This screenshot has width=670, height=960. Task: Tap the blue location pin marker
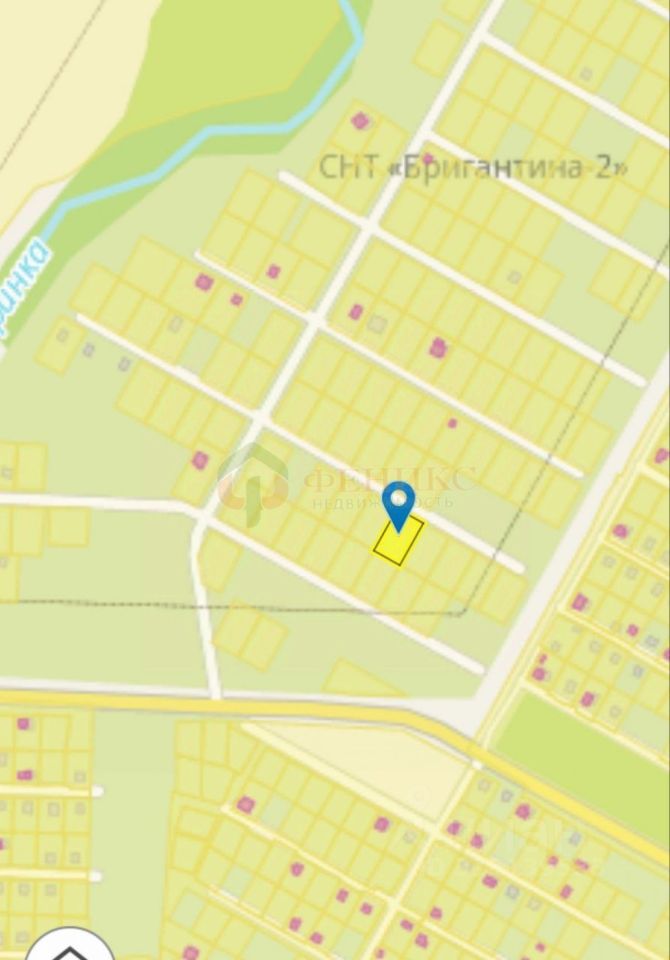tap(399, 500)
